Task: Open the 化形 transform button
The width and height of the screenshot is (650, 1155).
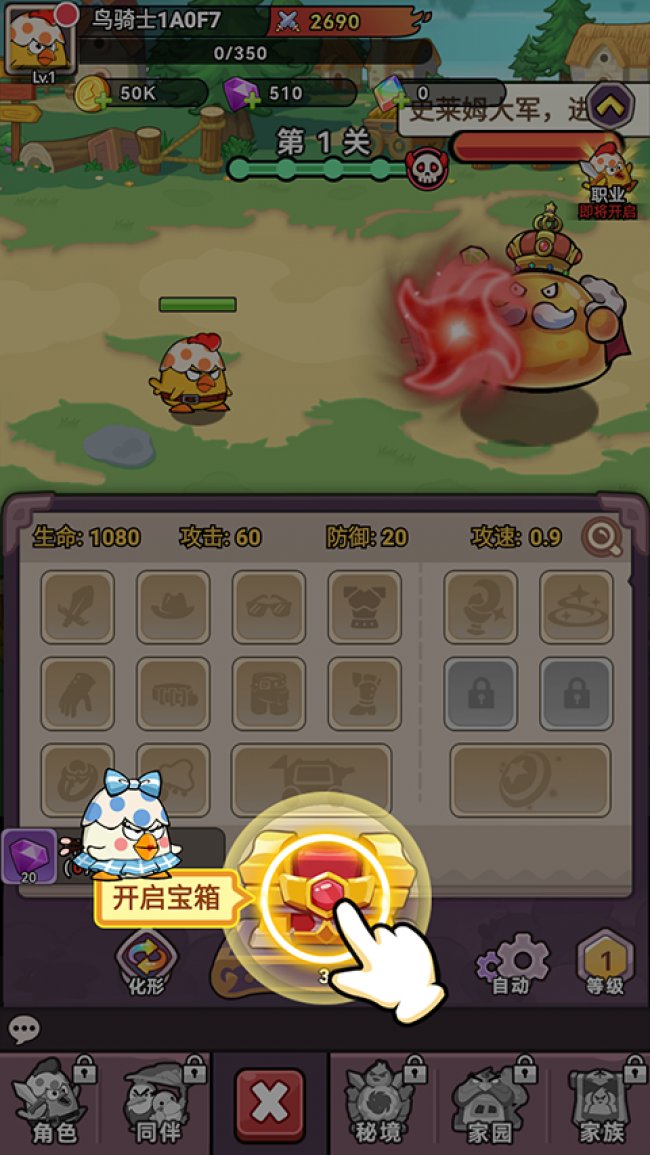Action: tap(140, 960)
